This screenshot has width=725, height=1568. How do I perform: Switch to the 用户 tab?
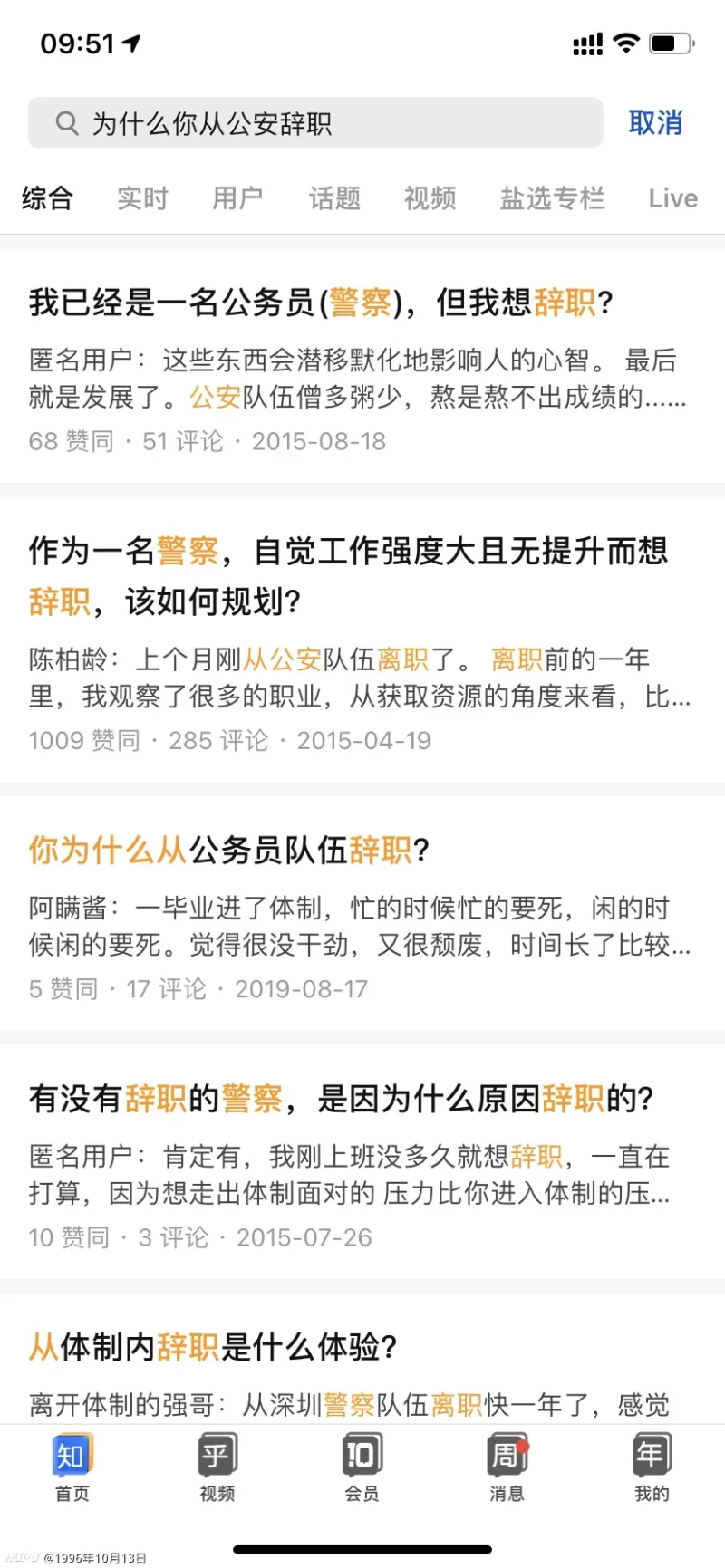click(x=237, y=198)
